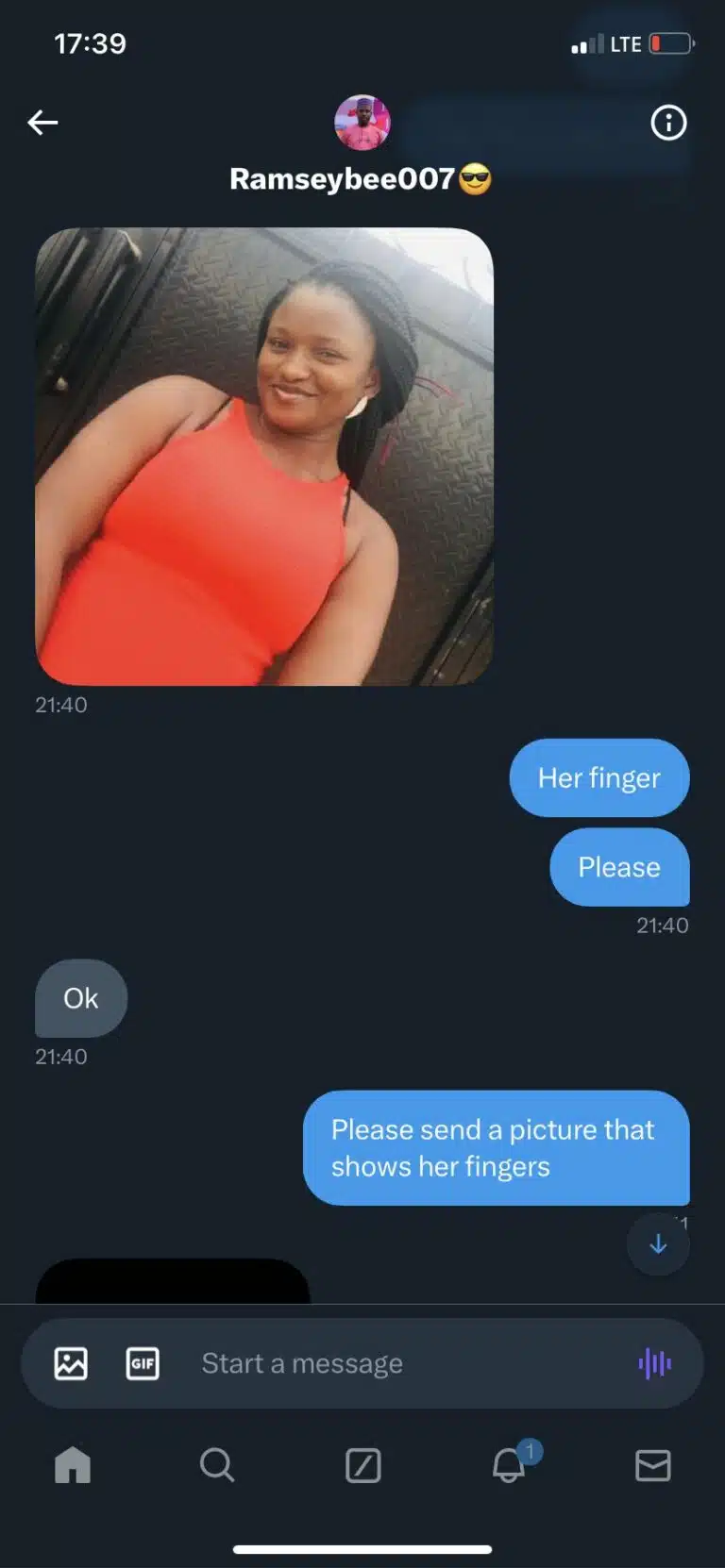This screenshot has width=725, height=1568.
Task: Record a voice message
Action: pos(654,1363)
